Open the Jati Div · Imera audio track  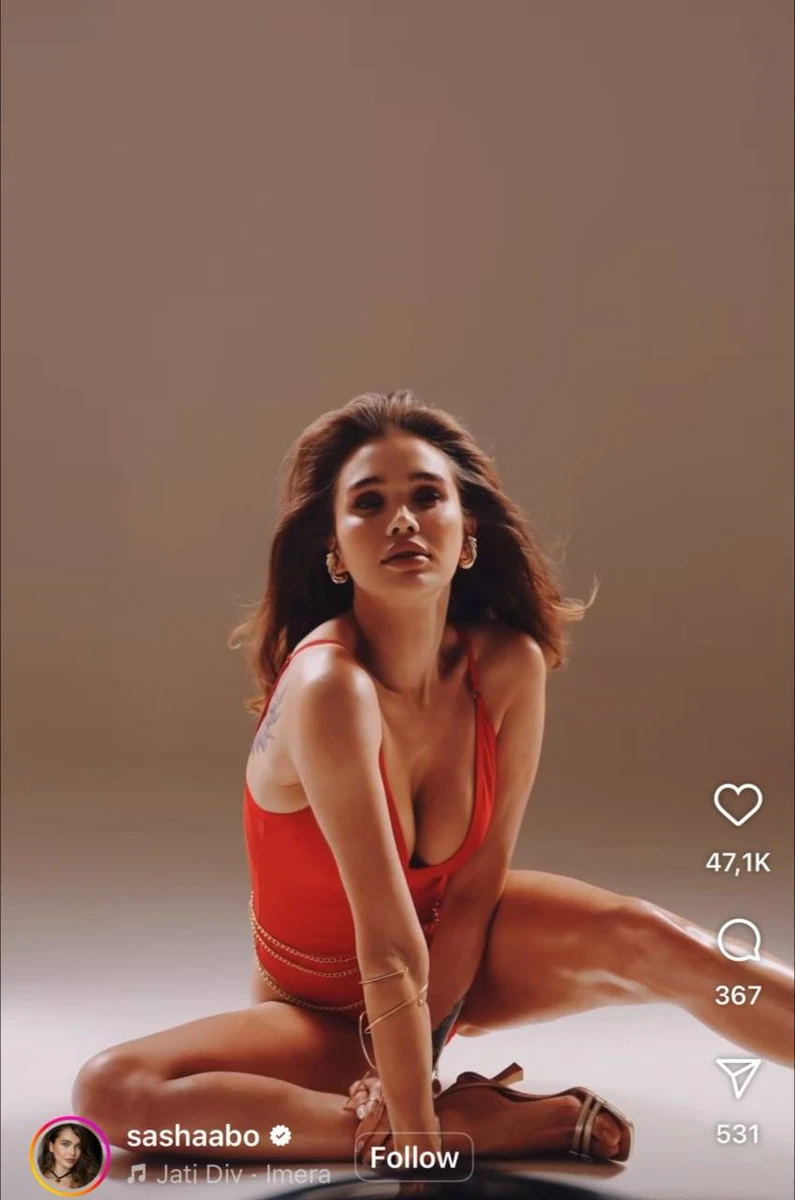[x=230, y=1175]
